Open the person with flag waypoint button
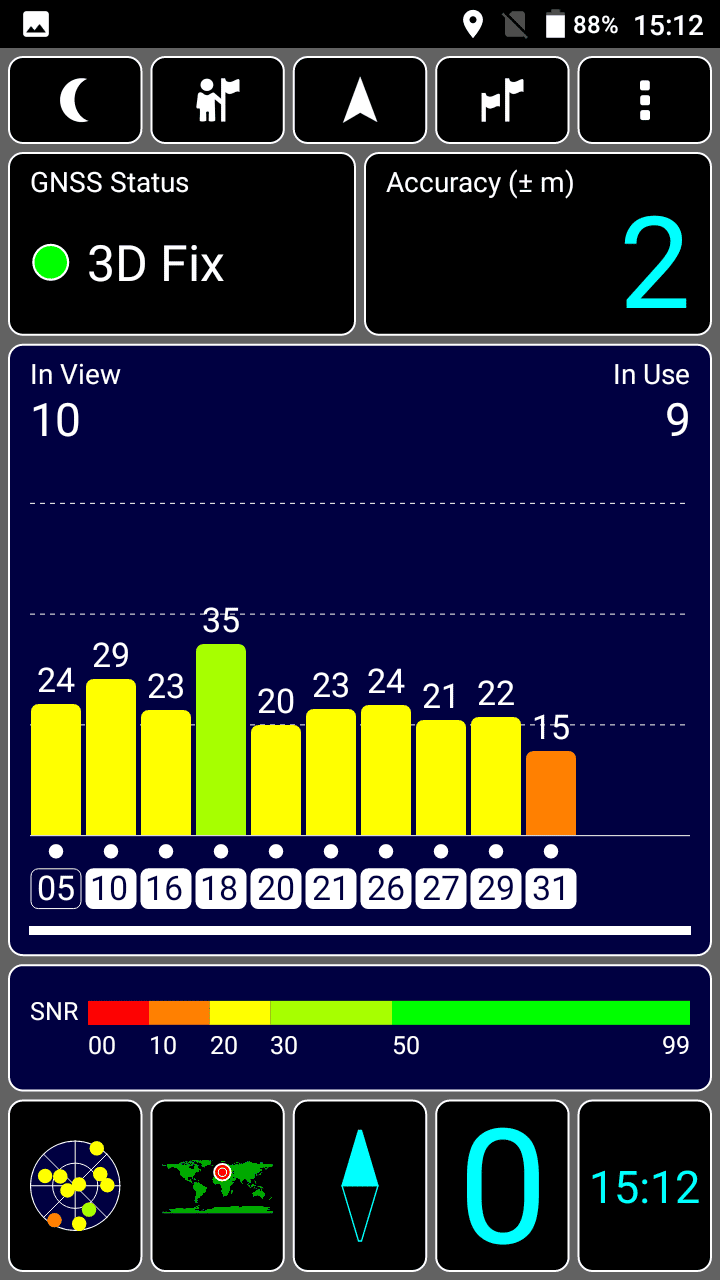The image size is (720, 1280). coord(218,100)
